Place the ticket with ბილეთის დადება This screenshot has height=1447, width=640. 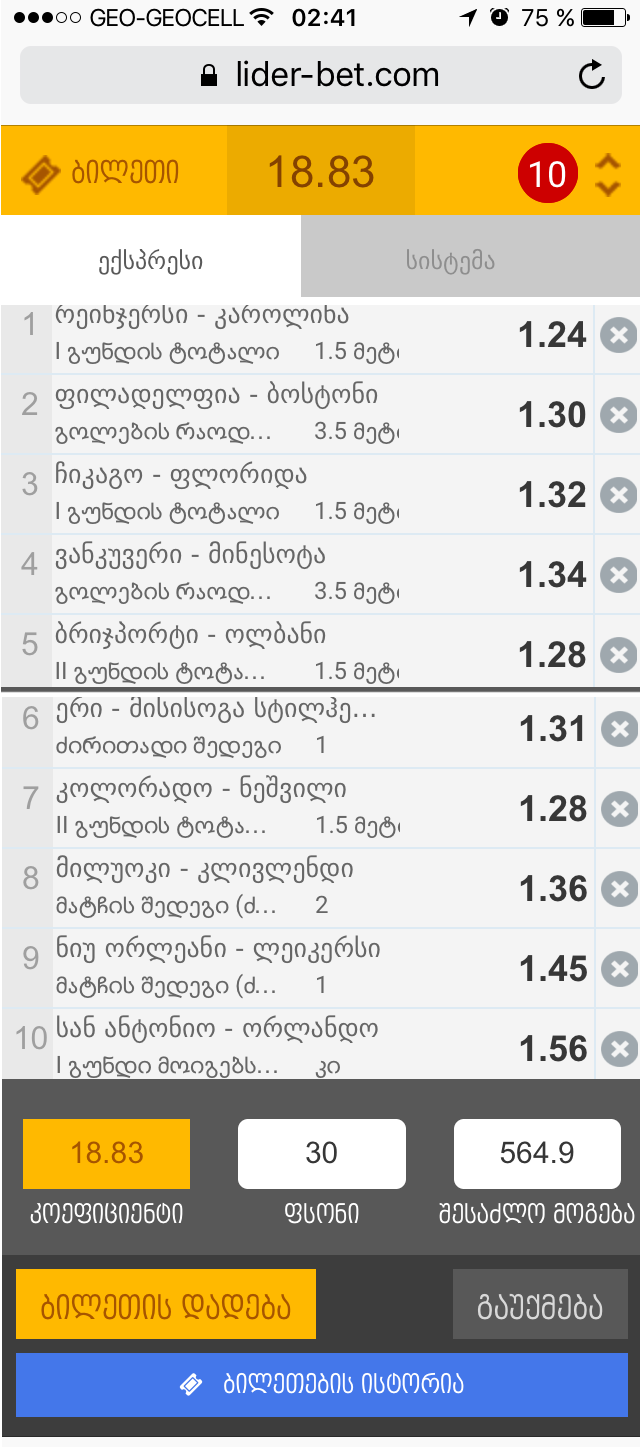point(166,1304)
